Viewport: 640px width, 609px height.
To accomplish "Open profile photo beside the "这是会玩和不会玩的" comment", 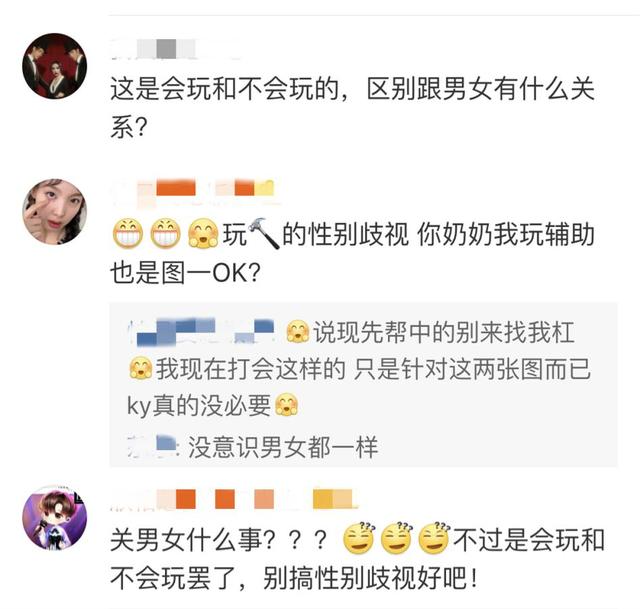I will (55, 65).
